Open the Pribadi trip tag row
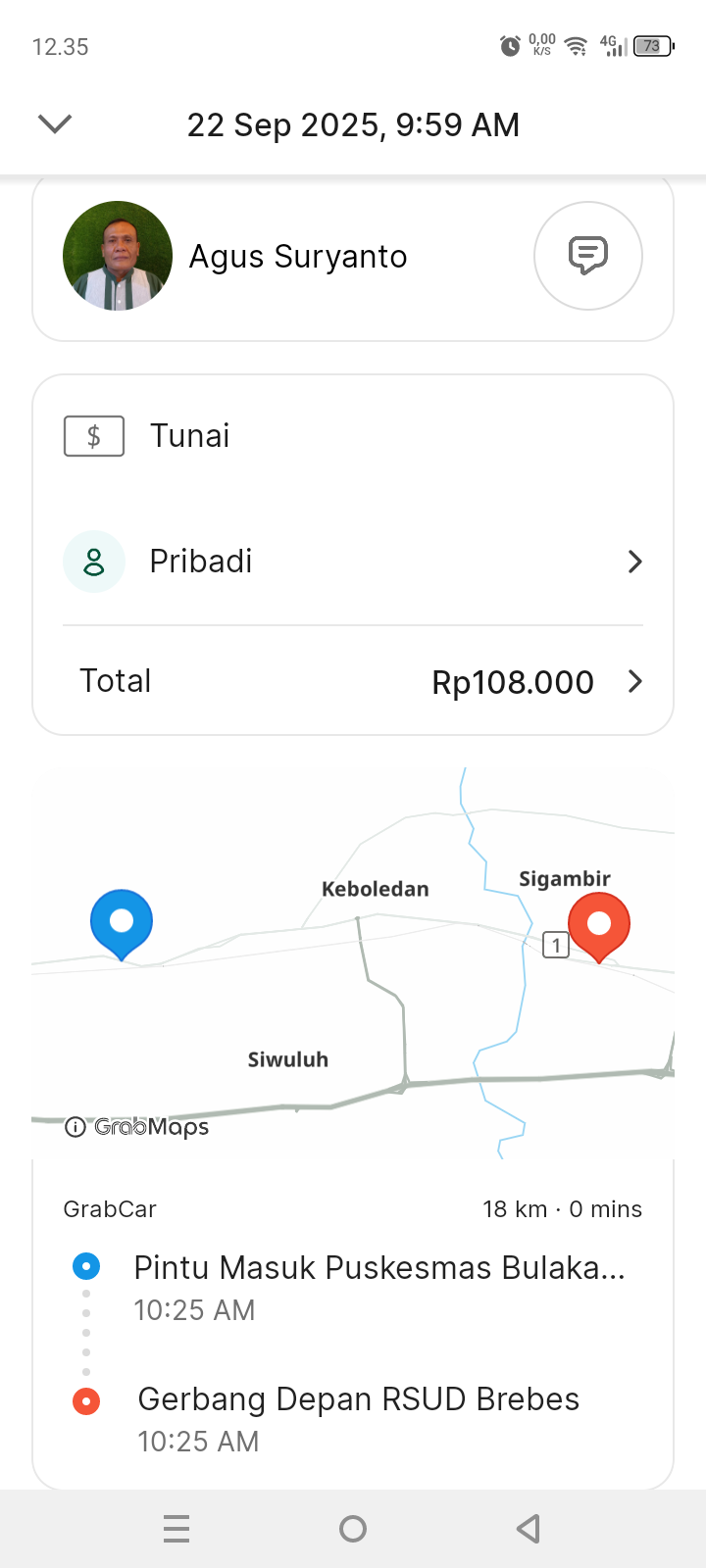 (x=353, y=562)
